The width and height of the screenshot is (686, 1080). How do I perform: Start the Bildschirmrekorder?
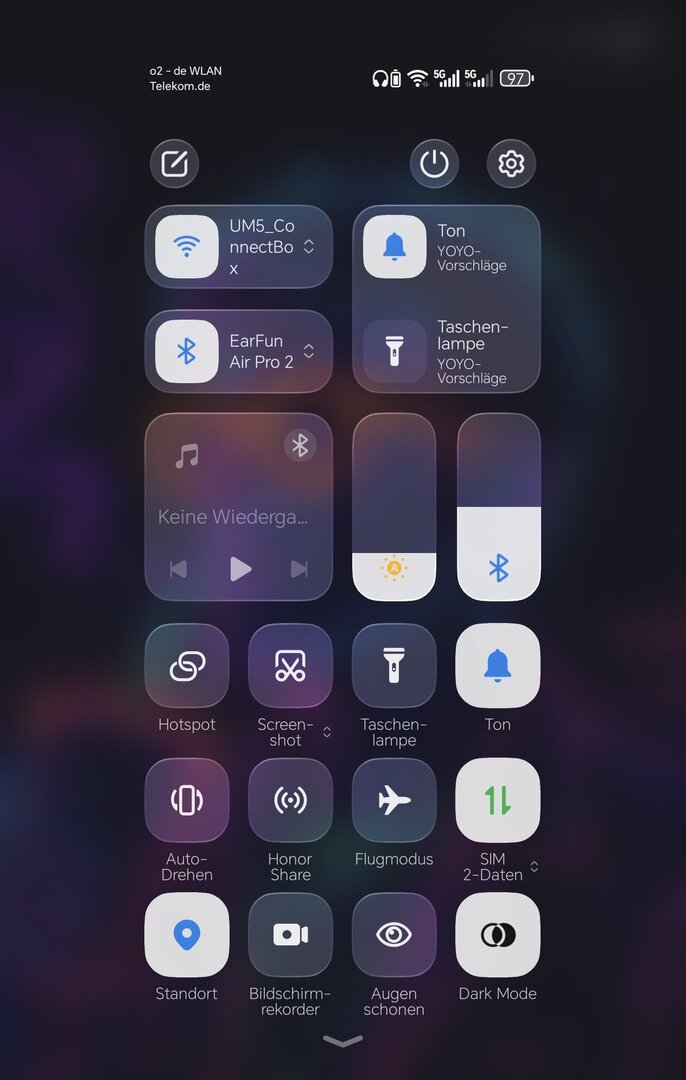pos(290,935)
